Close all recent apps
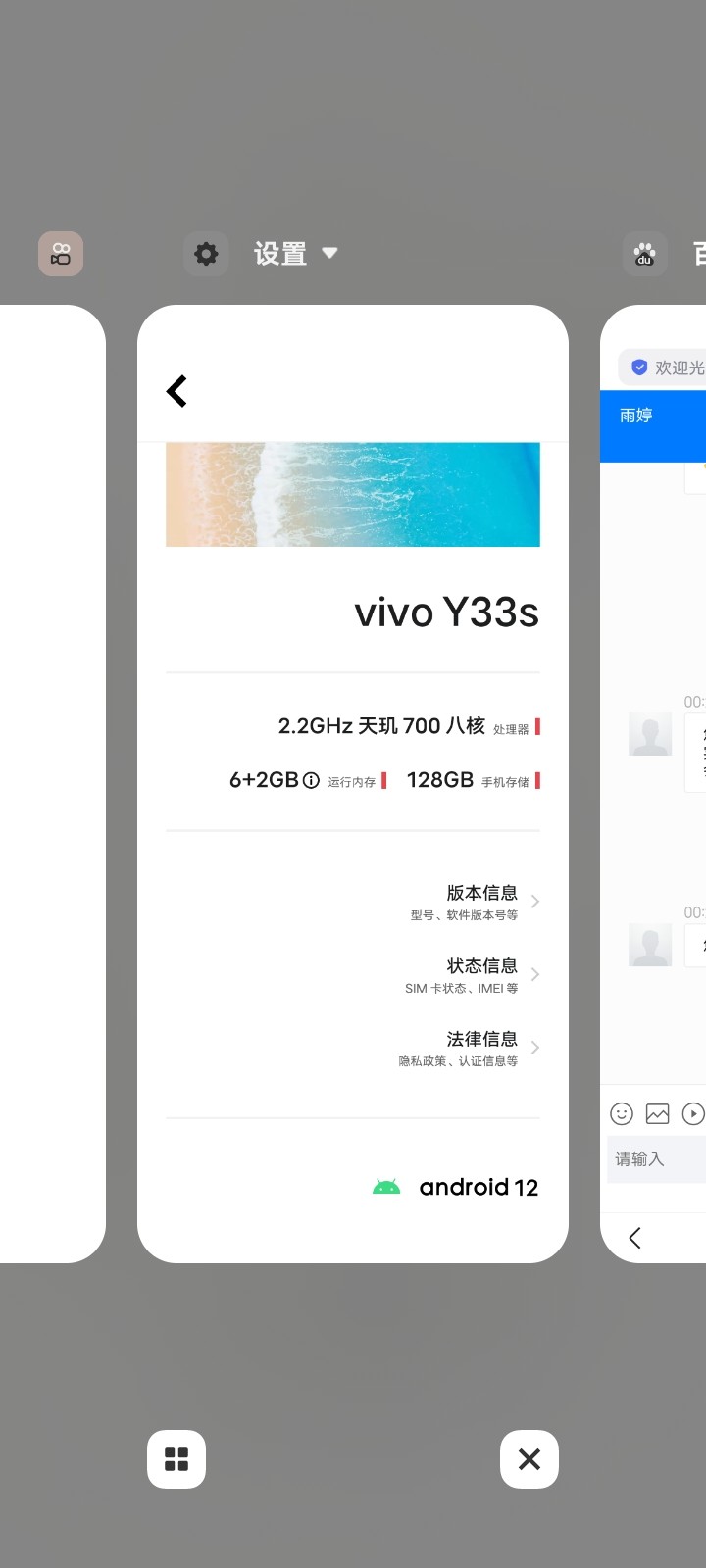Image resolution: width=706 pixels, height=1568 pixels. [x=529, y=1459]
